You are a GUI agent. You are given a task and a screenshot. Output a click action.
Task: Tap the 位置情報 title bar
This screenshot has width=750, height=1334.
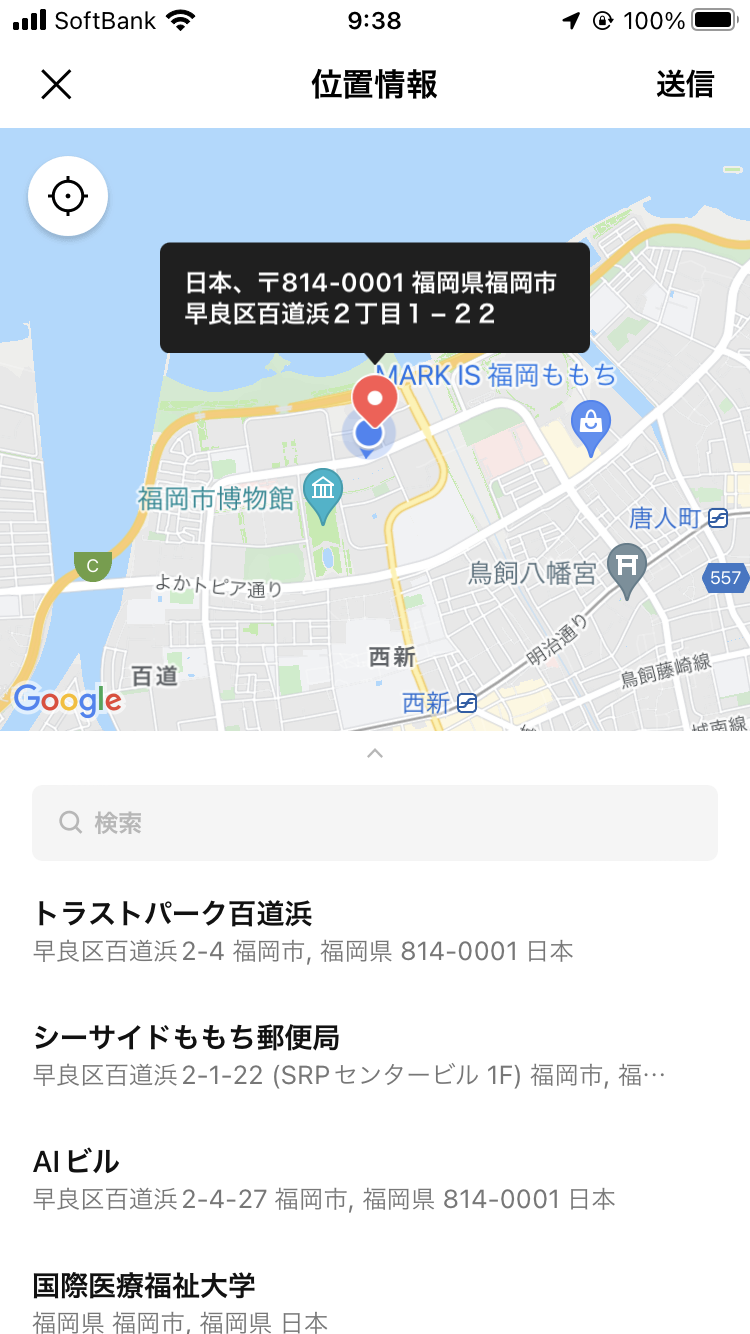[374, 85]
